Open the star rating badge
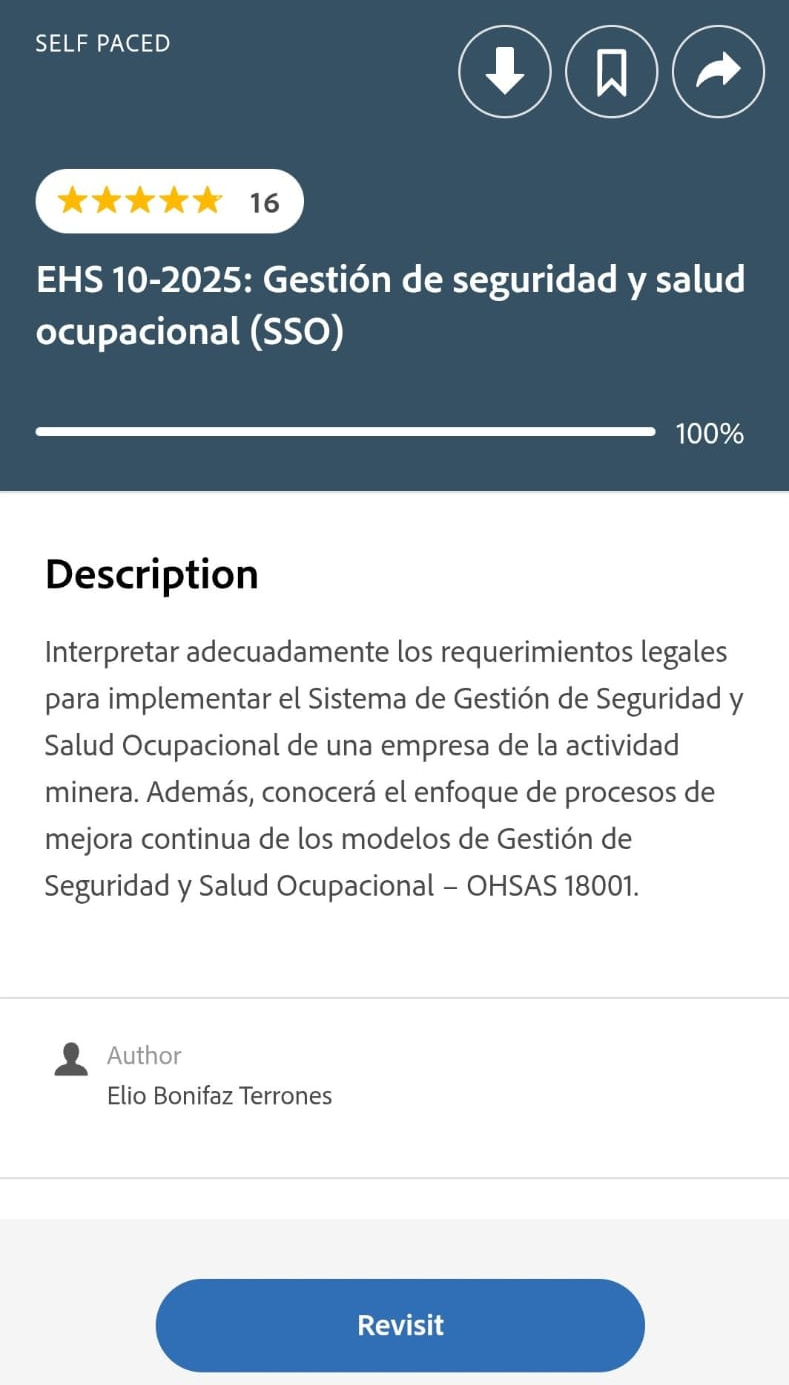 click(x=169, y=202)
